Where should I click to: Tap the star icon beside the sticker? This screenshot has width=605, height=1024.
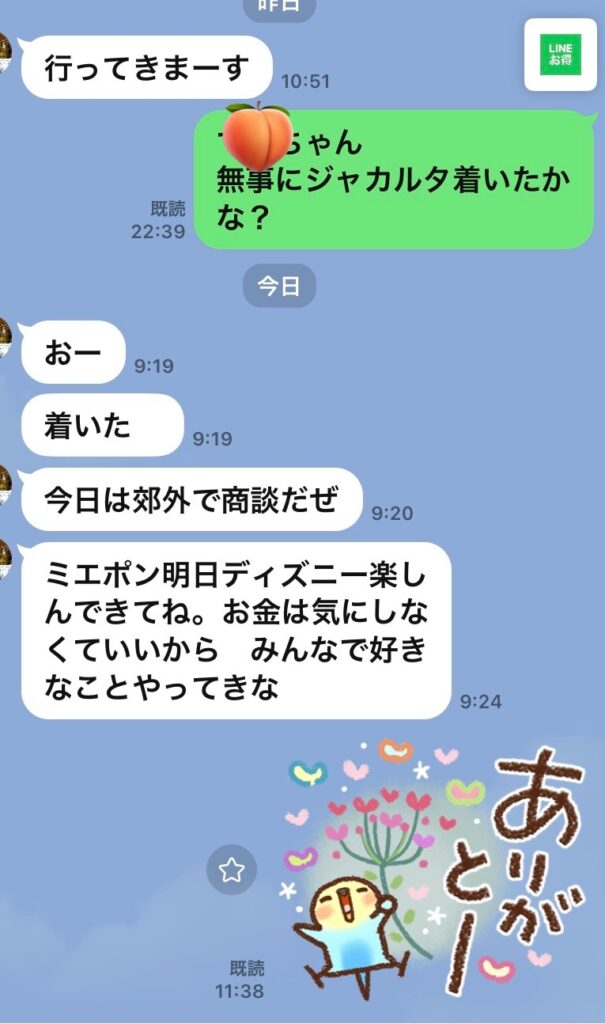(x=231, y=869)
